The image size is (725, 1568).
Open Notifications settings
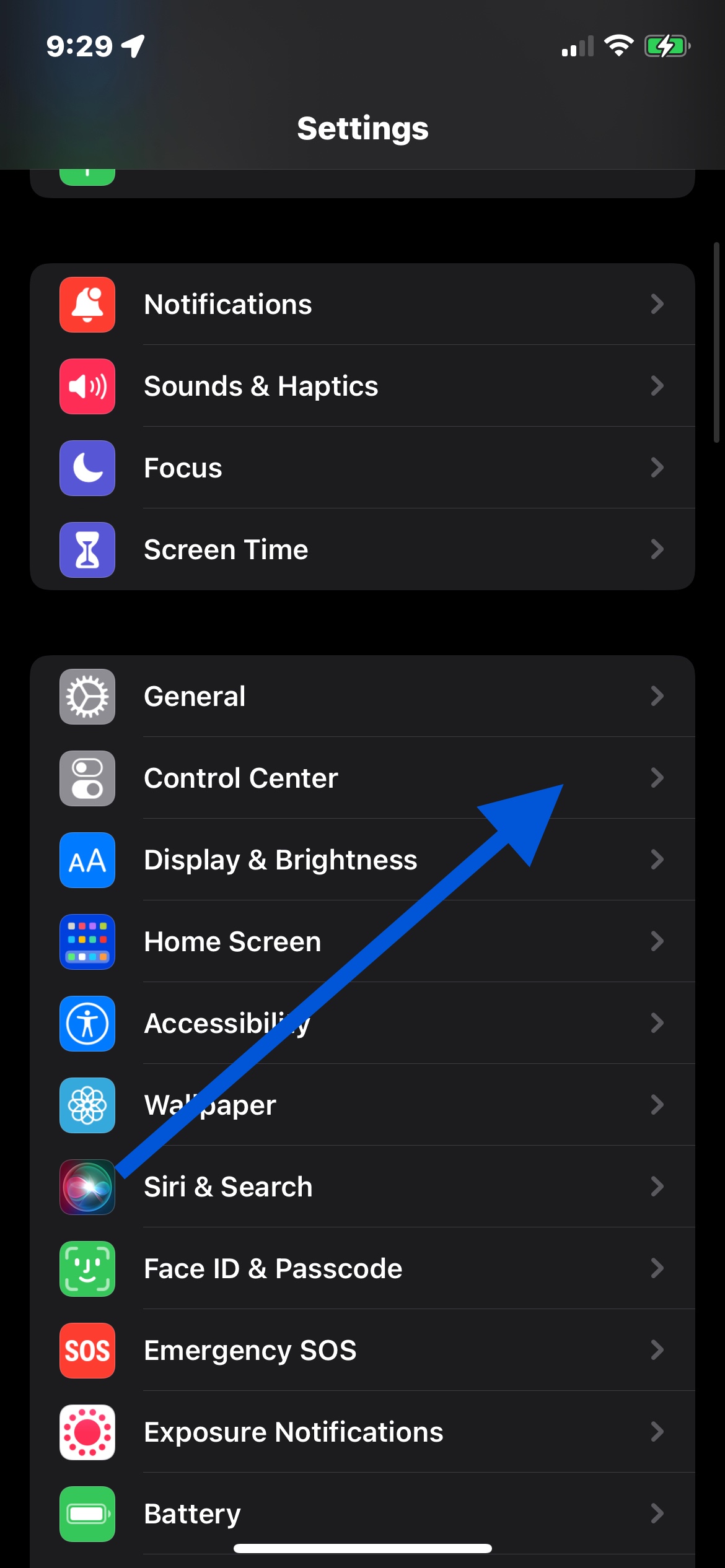tap(362, 304)
